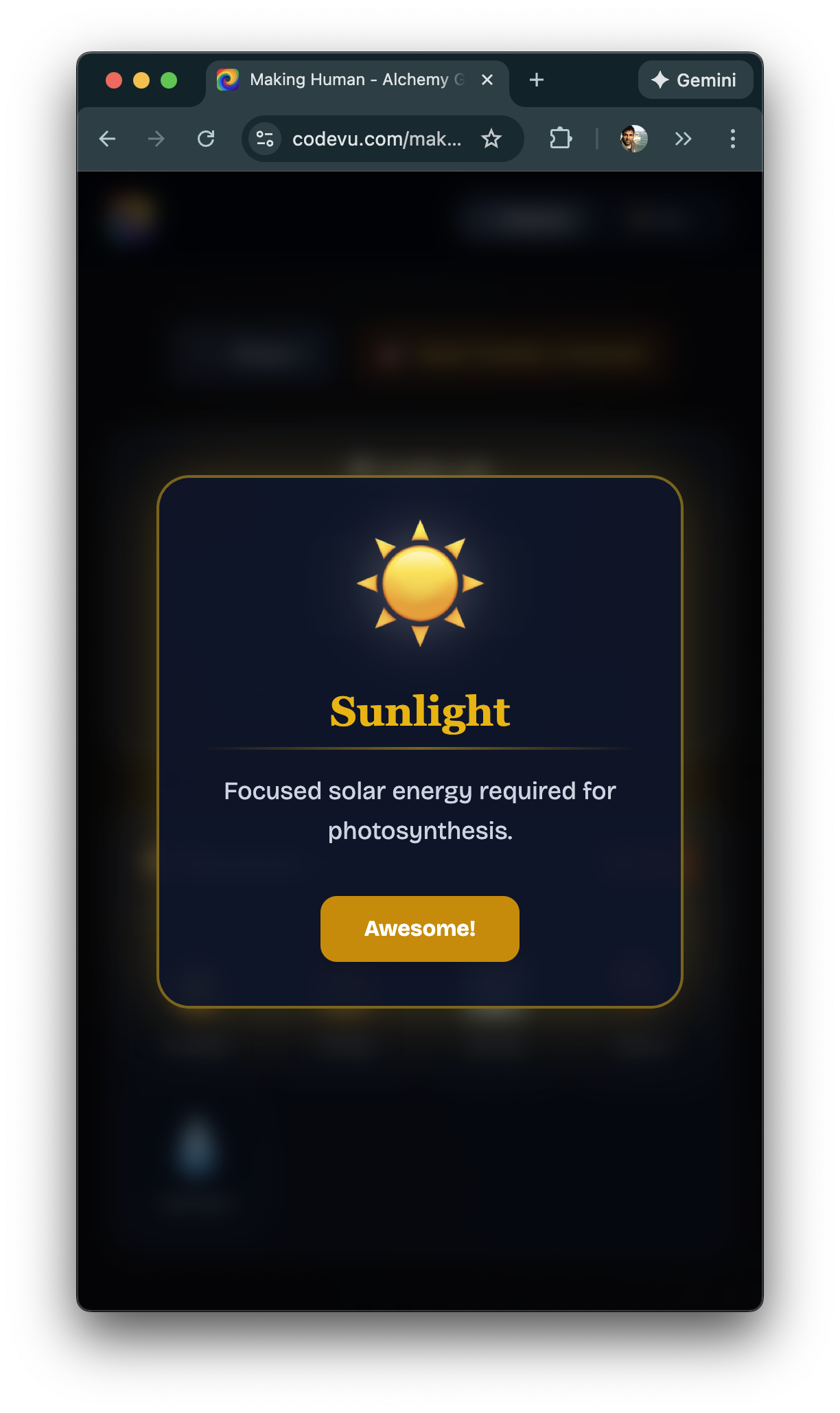The image size is (840, 1413).
Task: Open Chrome's three-dot menu
Action: click(x=733, y=139)
